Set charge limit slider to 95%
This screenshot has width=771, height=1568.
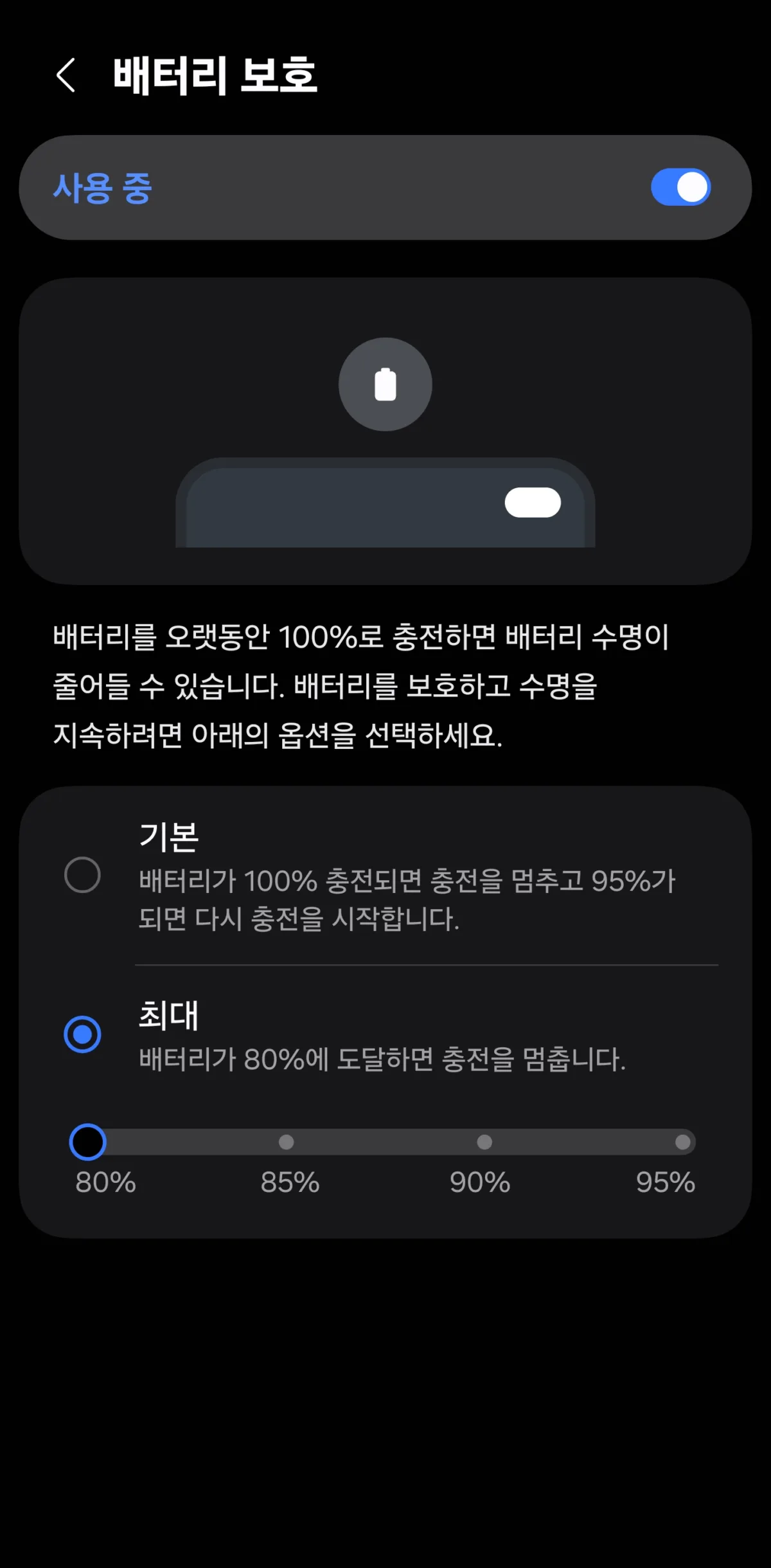(x=682, y=1142)
